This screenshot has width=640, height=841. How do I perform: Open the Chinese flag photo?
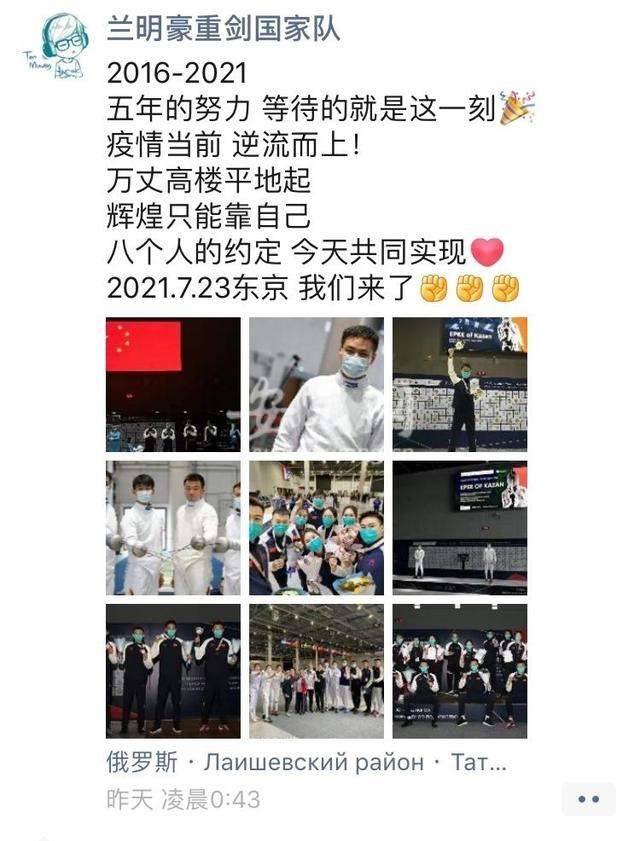click(x=173, y=385)
